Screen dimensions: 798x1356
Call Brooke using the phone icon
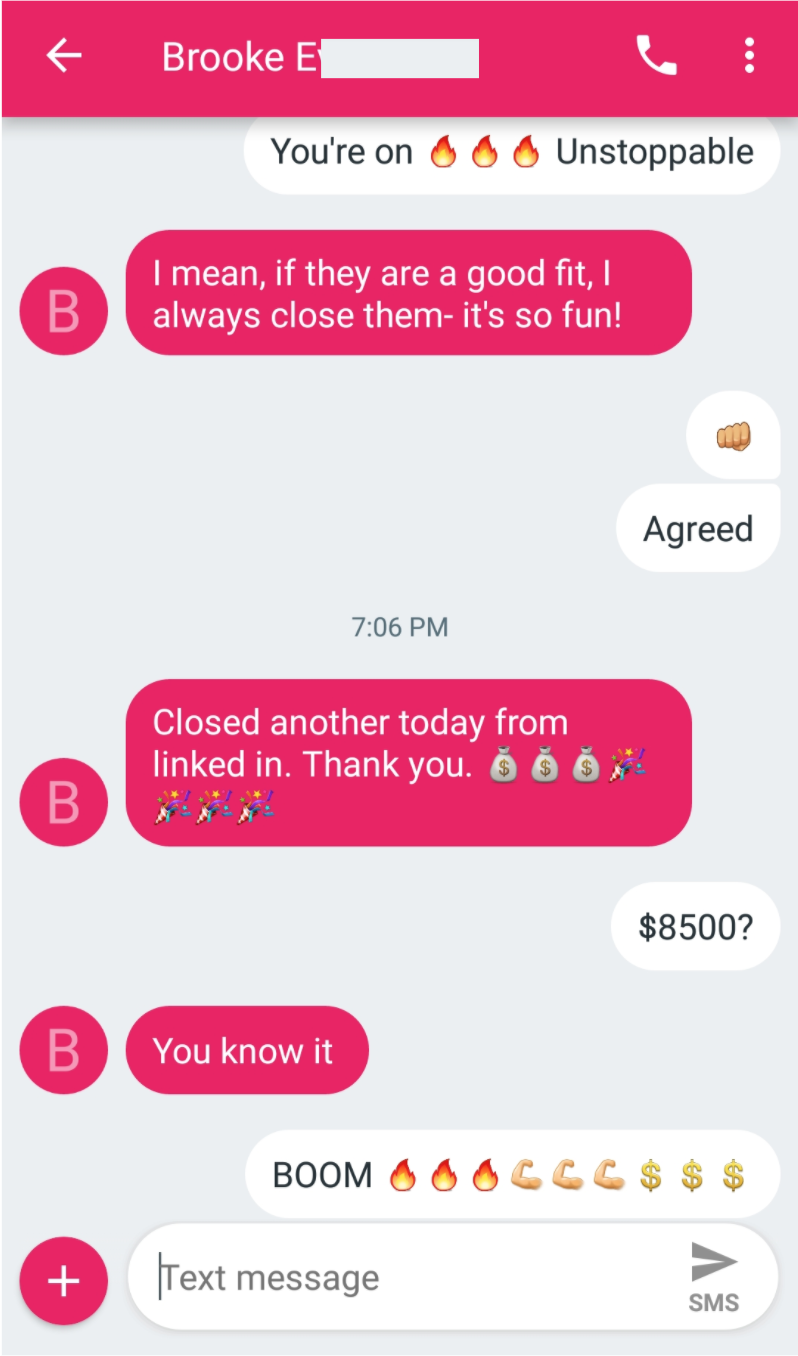[656, 57]
